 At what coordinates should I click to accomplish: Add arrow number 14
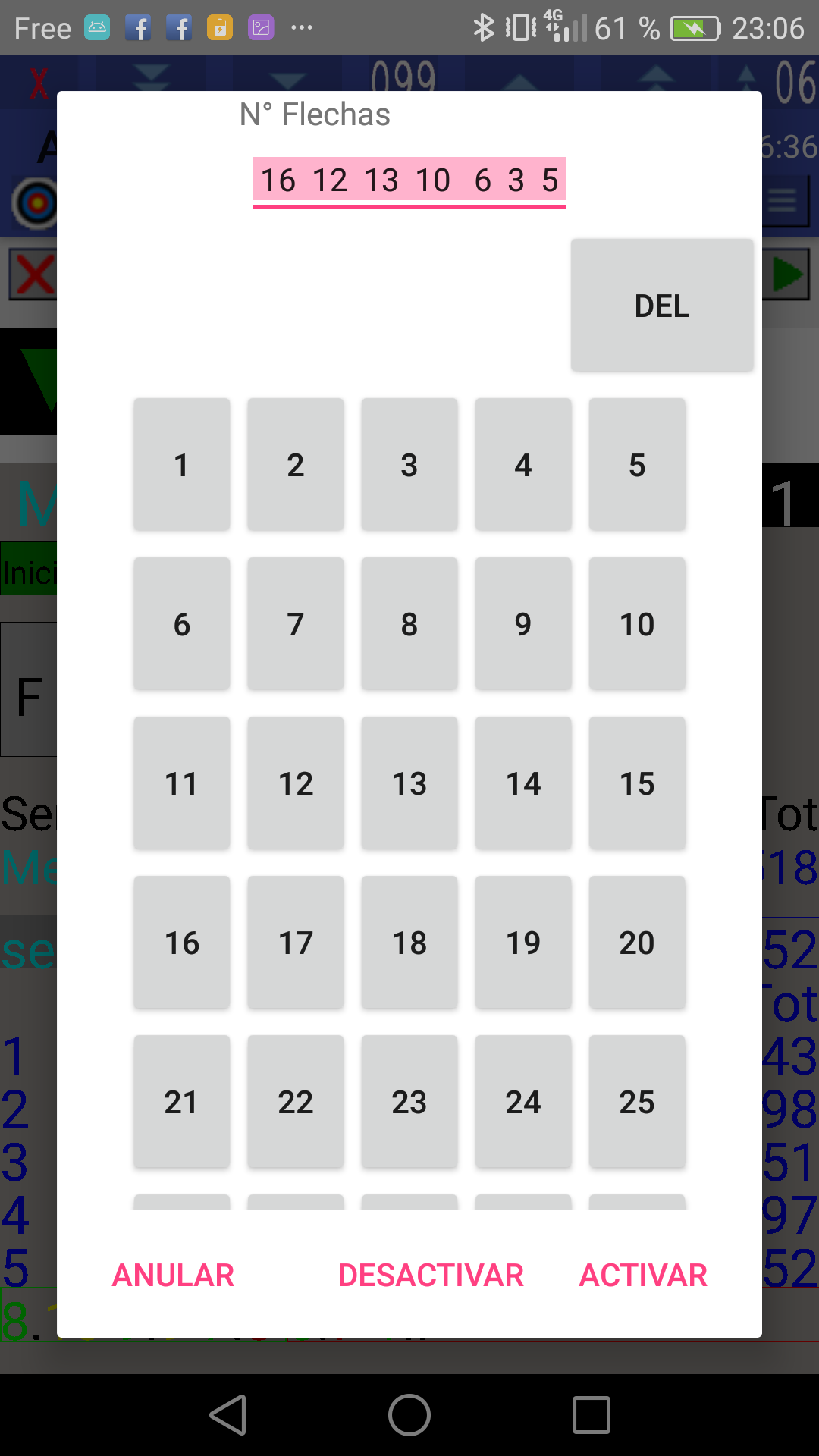coord(523,783)
